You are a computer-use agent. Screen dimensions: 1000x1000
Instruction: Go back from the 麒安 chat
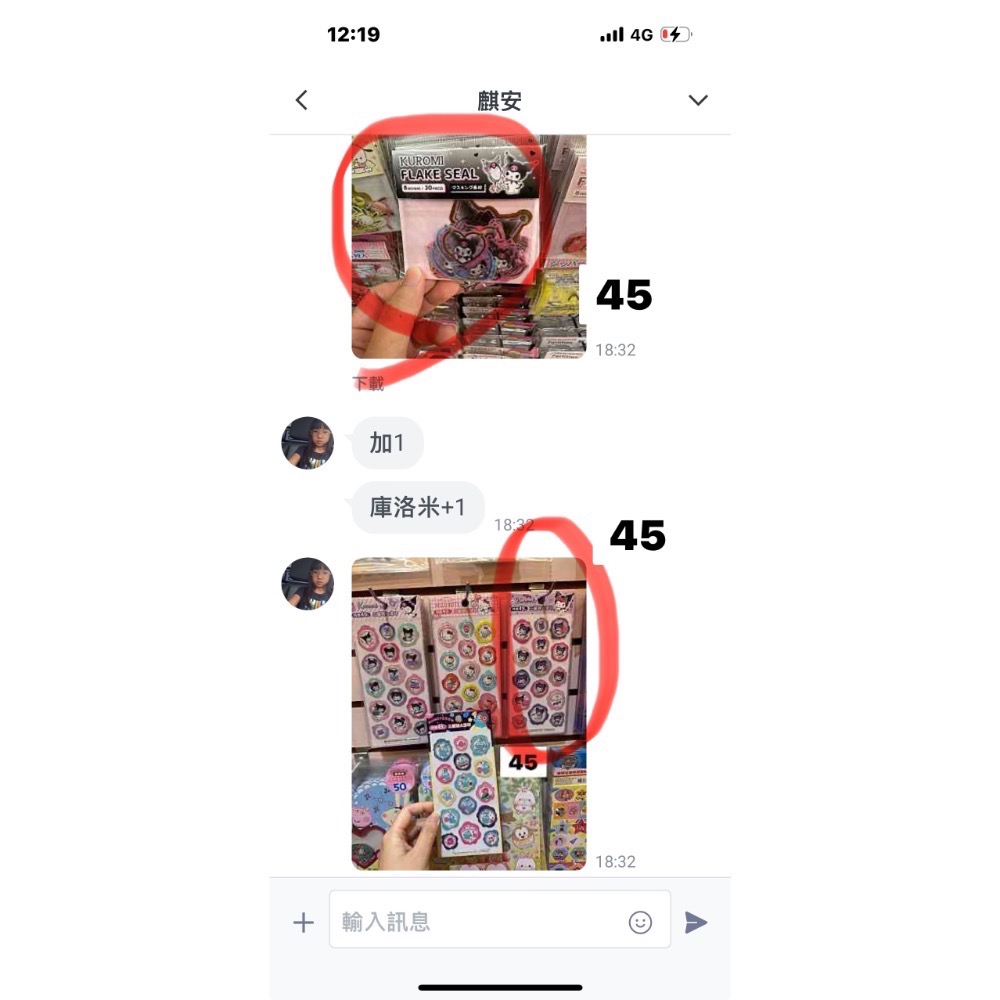click(x=302, y=100)
